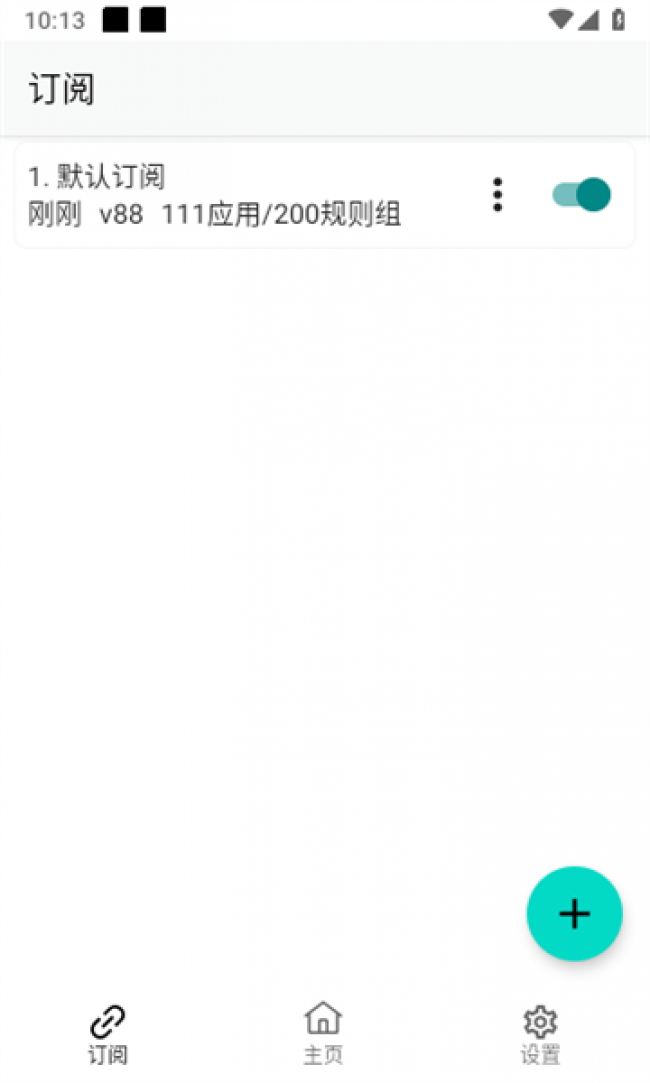This screenshot has height=1083, width=650.
Task: Add a new subscription with plus button
Action: [x=574, y=914]
